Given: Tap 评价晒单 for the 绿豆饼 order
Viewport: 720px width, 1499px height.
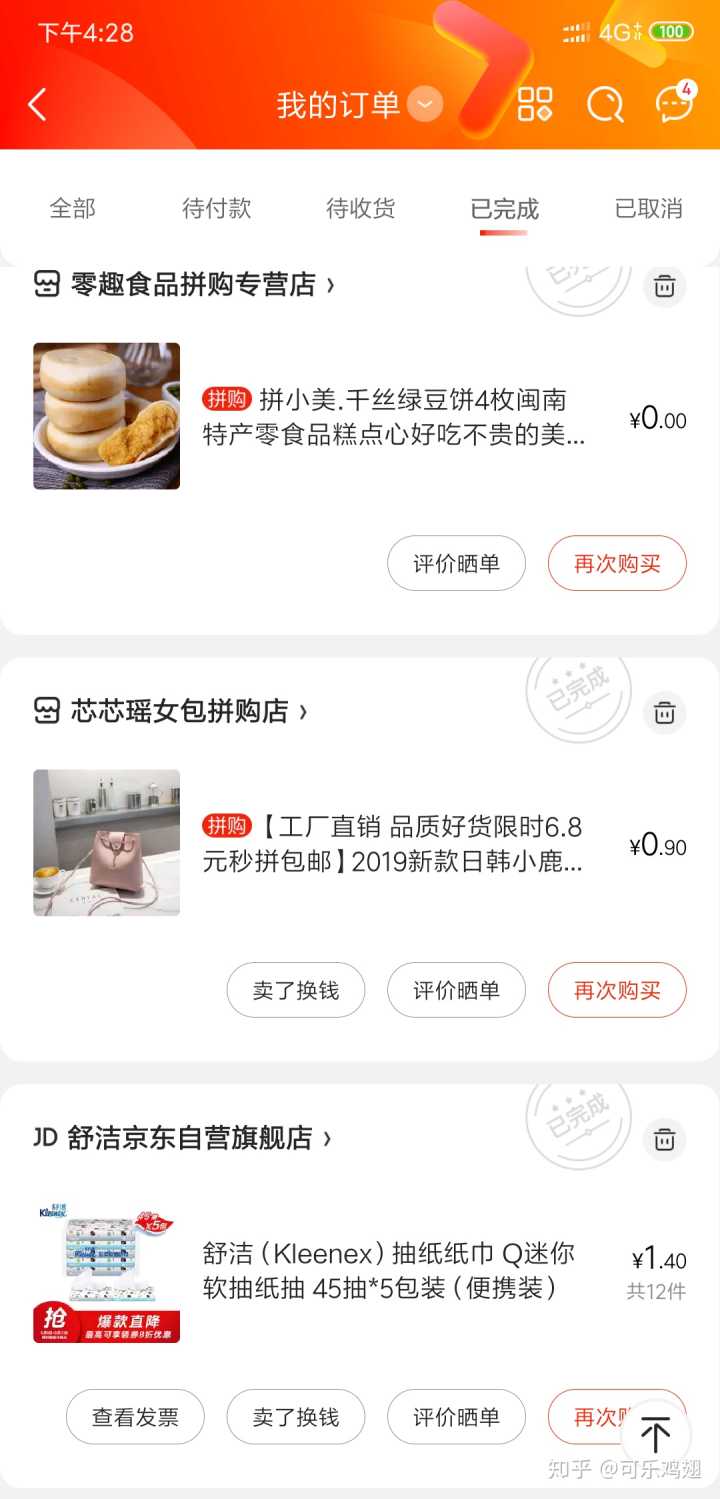Looking at the screenshot, I should click(x=456, y=563).
